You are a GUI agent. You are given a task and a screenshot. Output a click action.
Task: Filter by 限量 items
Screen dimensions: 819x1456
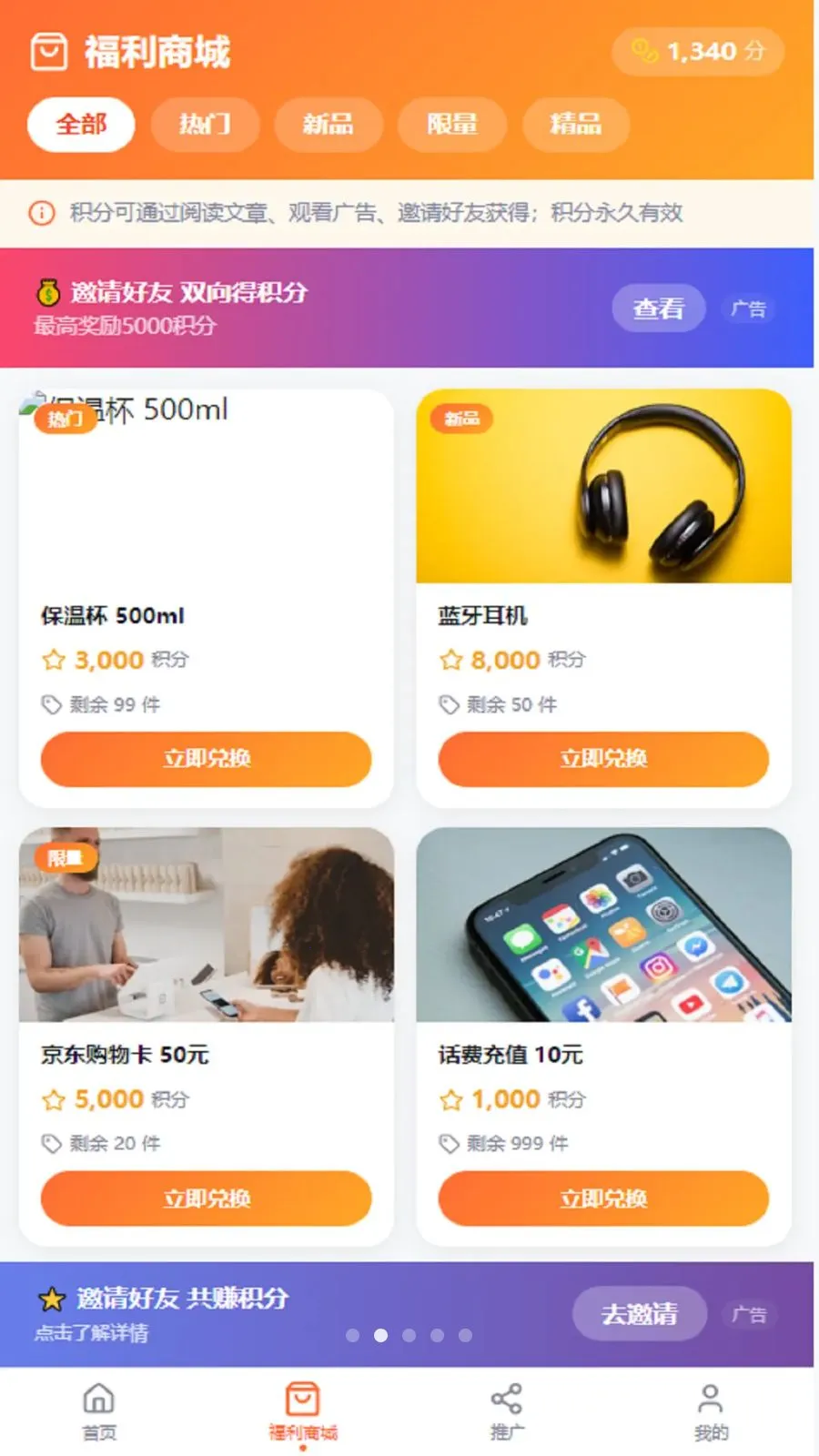click(x=452, y=124)
